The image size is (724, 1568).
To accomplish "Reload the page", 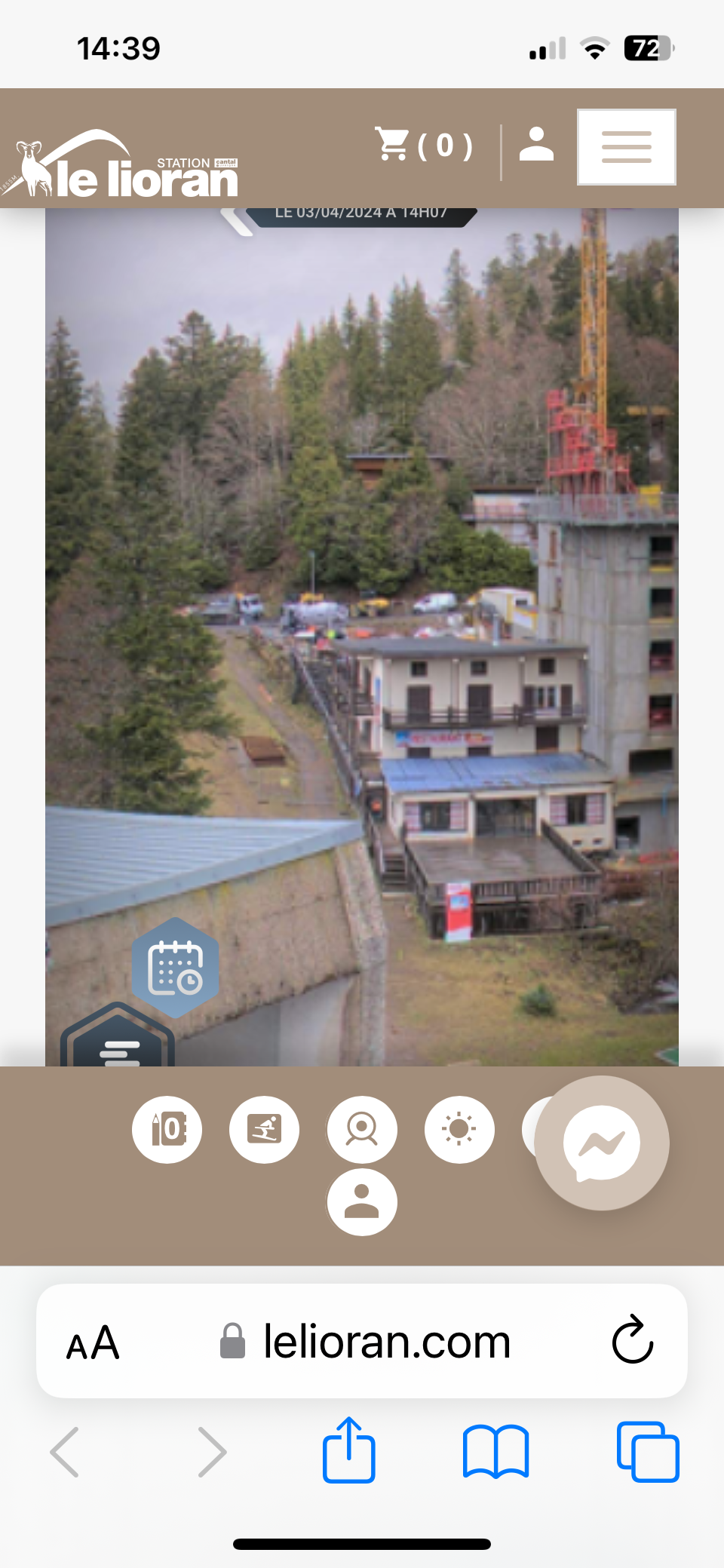I will [x=632, y=1340].
